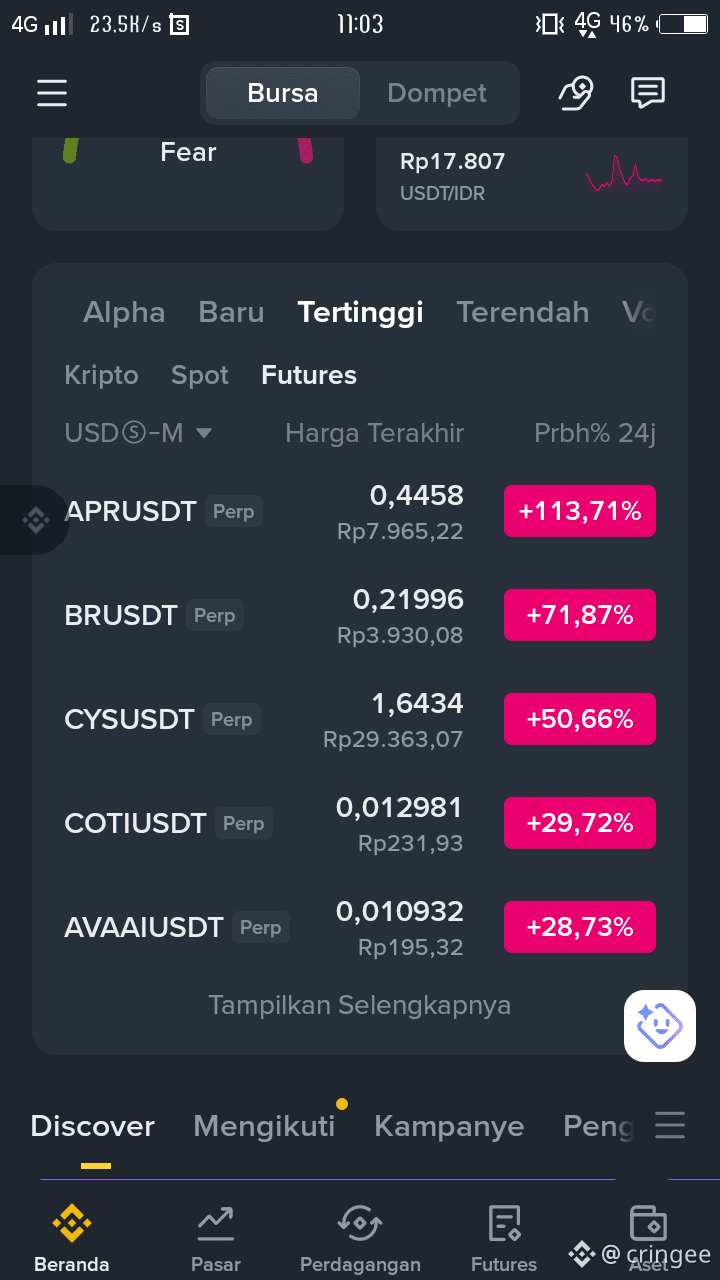Image resolution: width=720 pixels, height=1280 pixels.
Task: Go to the Pasar bottom tab
Action: 216,1240
